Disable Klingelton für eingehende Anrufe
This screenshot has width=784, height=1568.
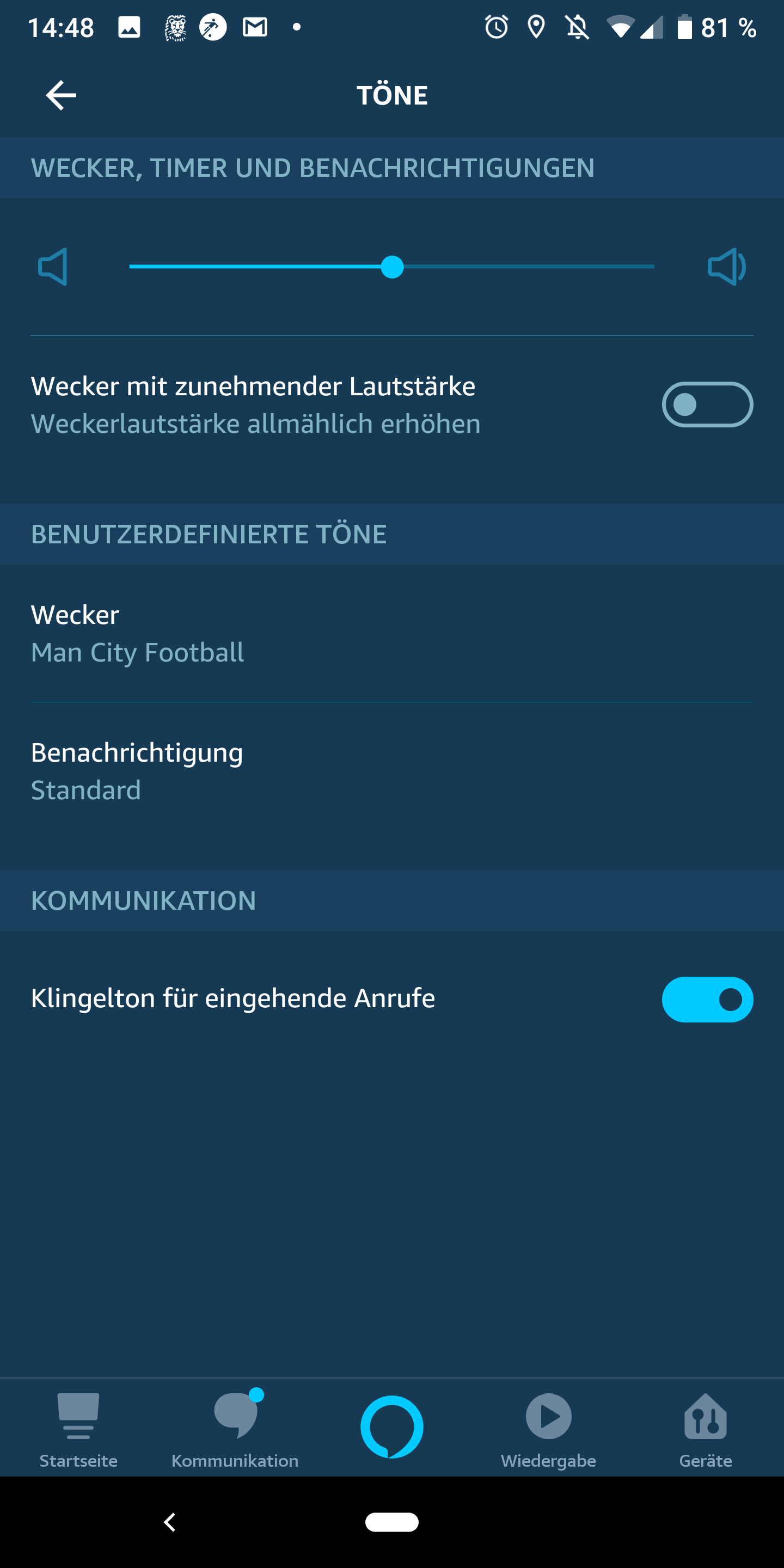(x=707, y=1000)
